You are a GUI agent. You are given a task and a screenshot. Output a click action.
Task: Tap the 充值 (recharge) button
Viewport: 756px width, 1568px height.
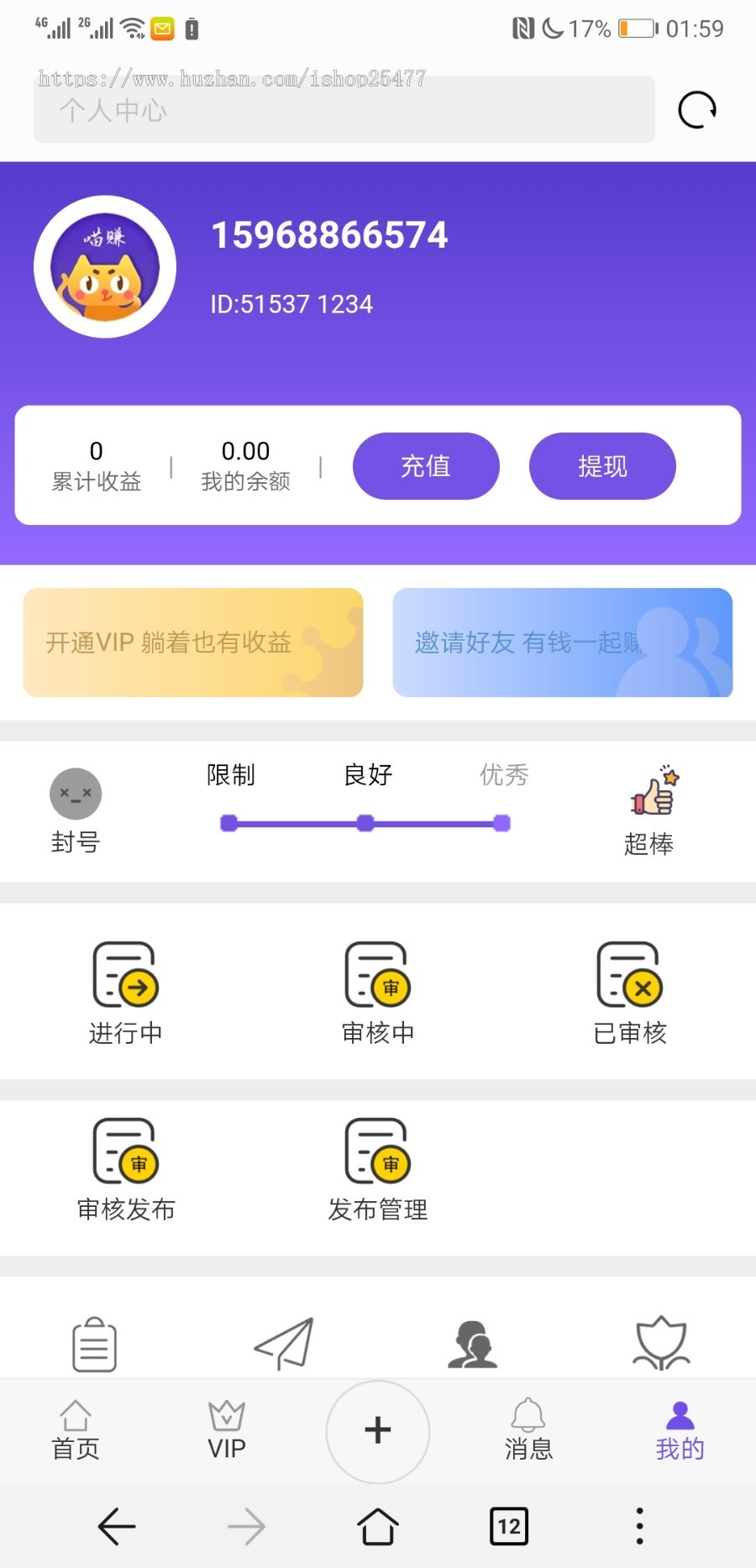tap(426, 467)
